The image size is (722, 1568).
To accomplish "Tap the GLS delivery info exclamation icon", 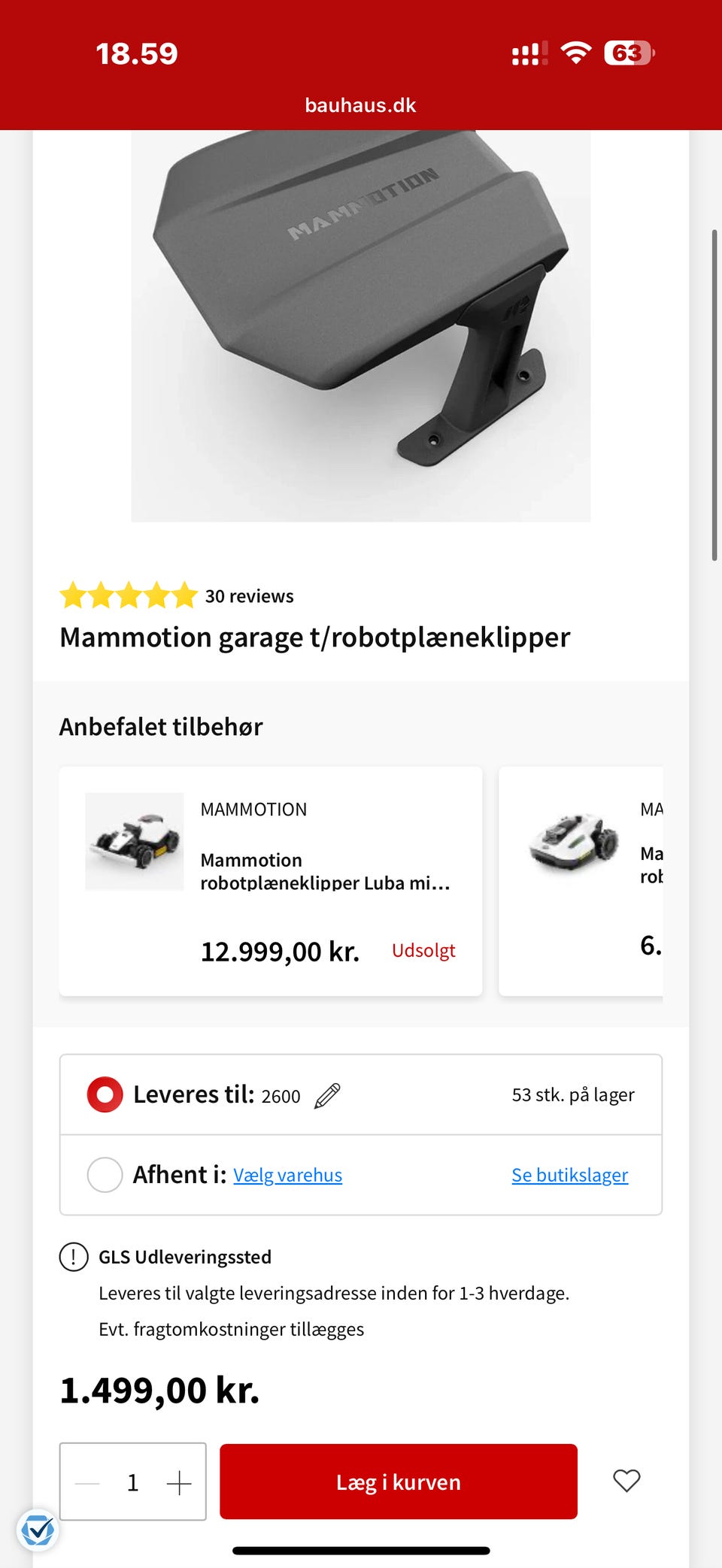I will click(x=74, y=1256).
